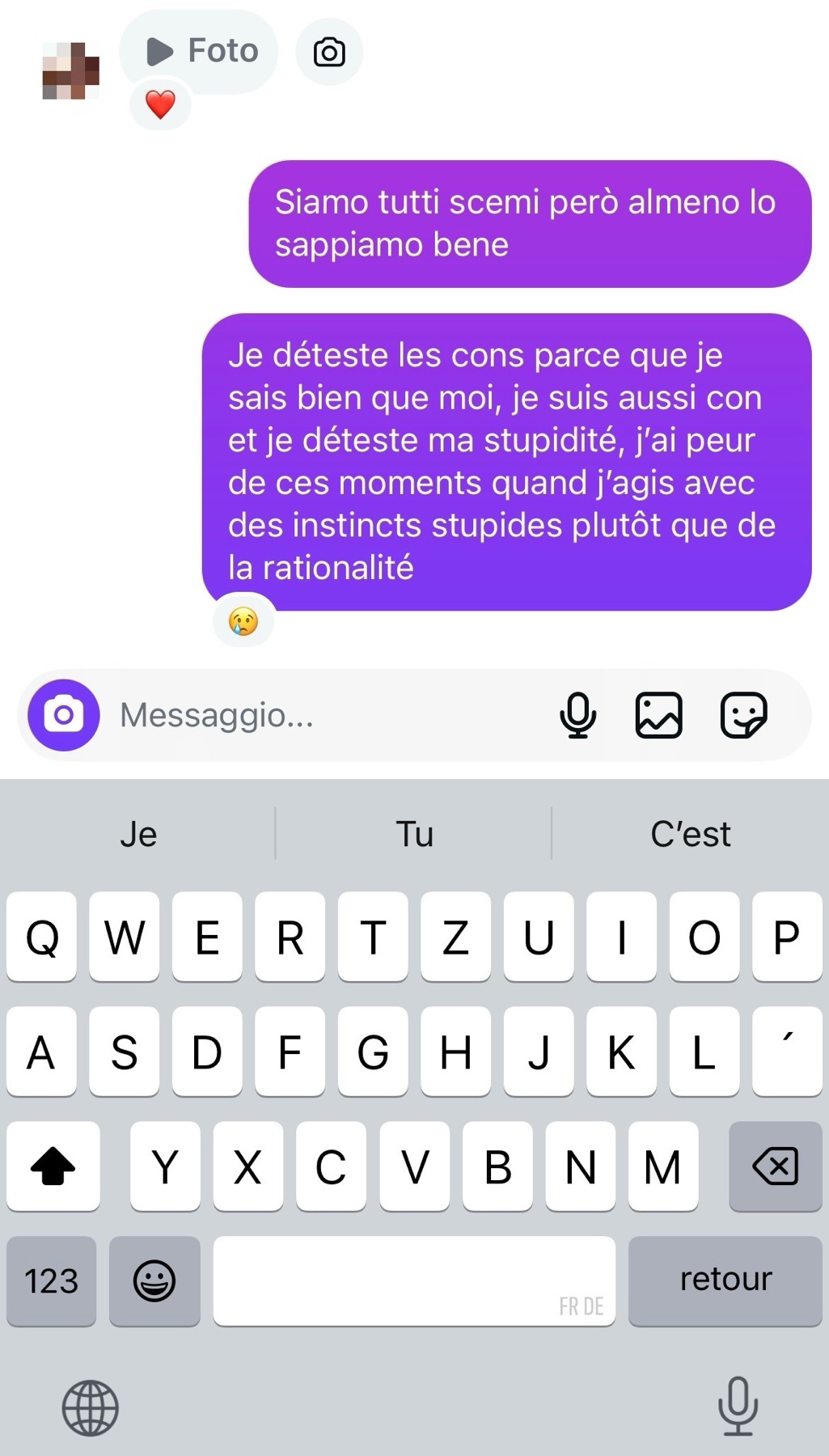View the heart reaction on Foto
The width and height of the screenshot is (829, 1456).
pyautogui.click(x=160, y=105)
